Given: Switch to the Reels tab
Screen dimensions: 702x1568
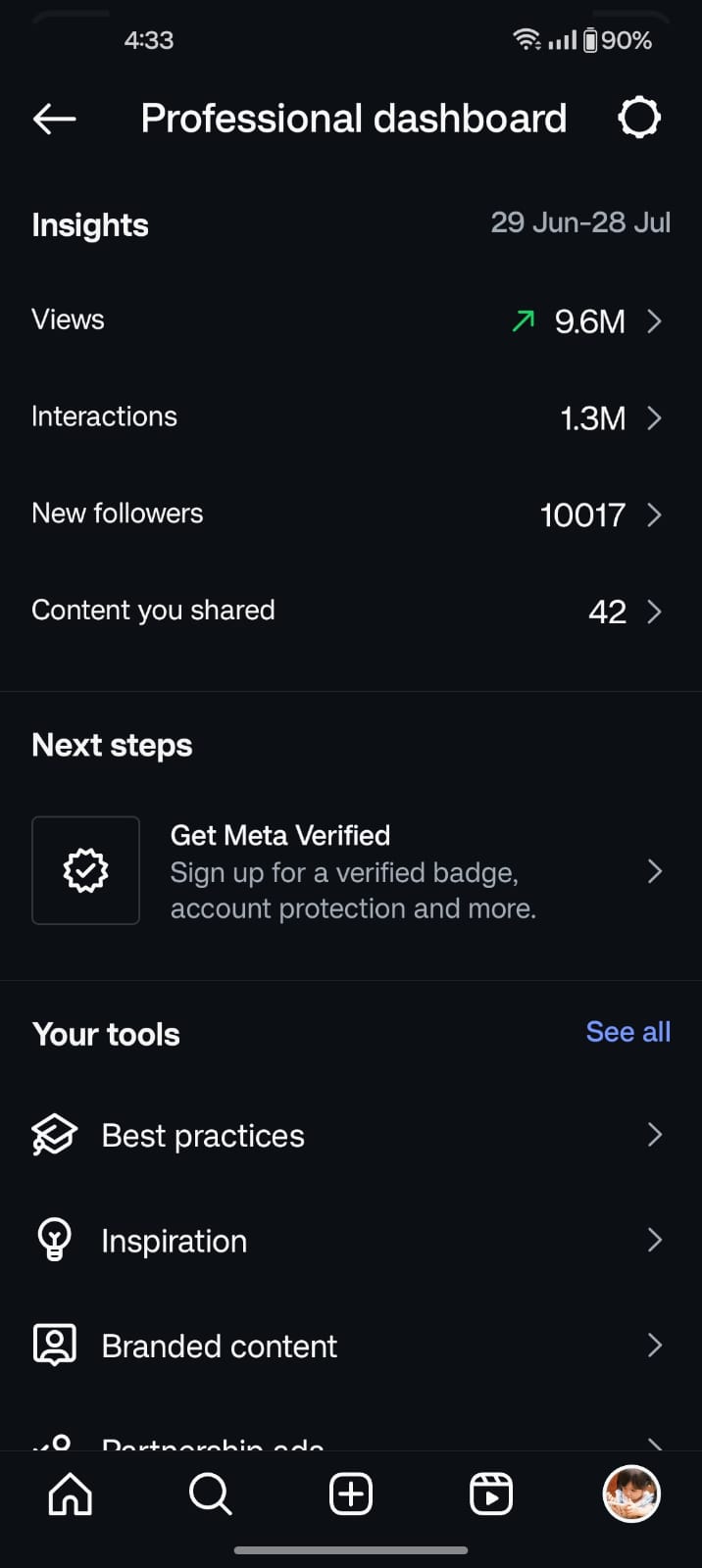Looking at the screenshot, I should (491, 1494).
